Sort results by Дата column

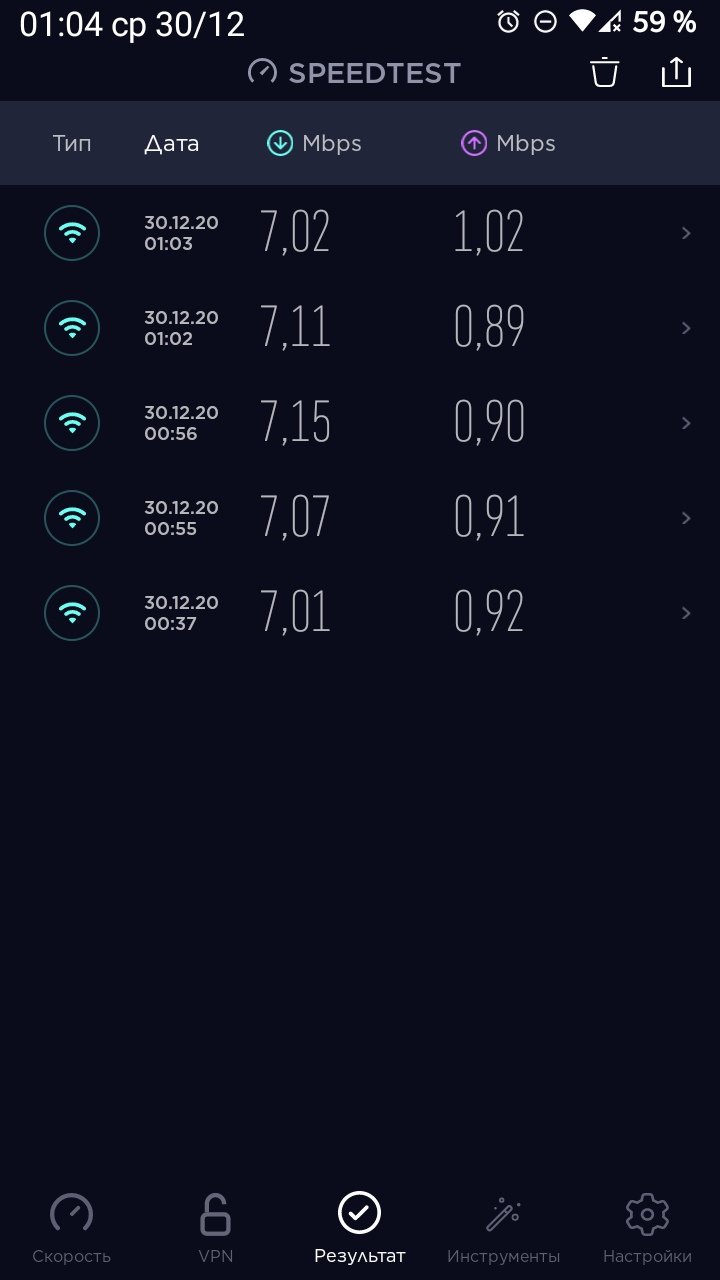(172, 143)
